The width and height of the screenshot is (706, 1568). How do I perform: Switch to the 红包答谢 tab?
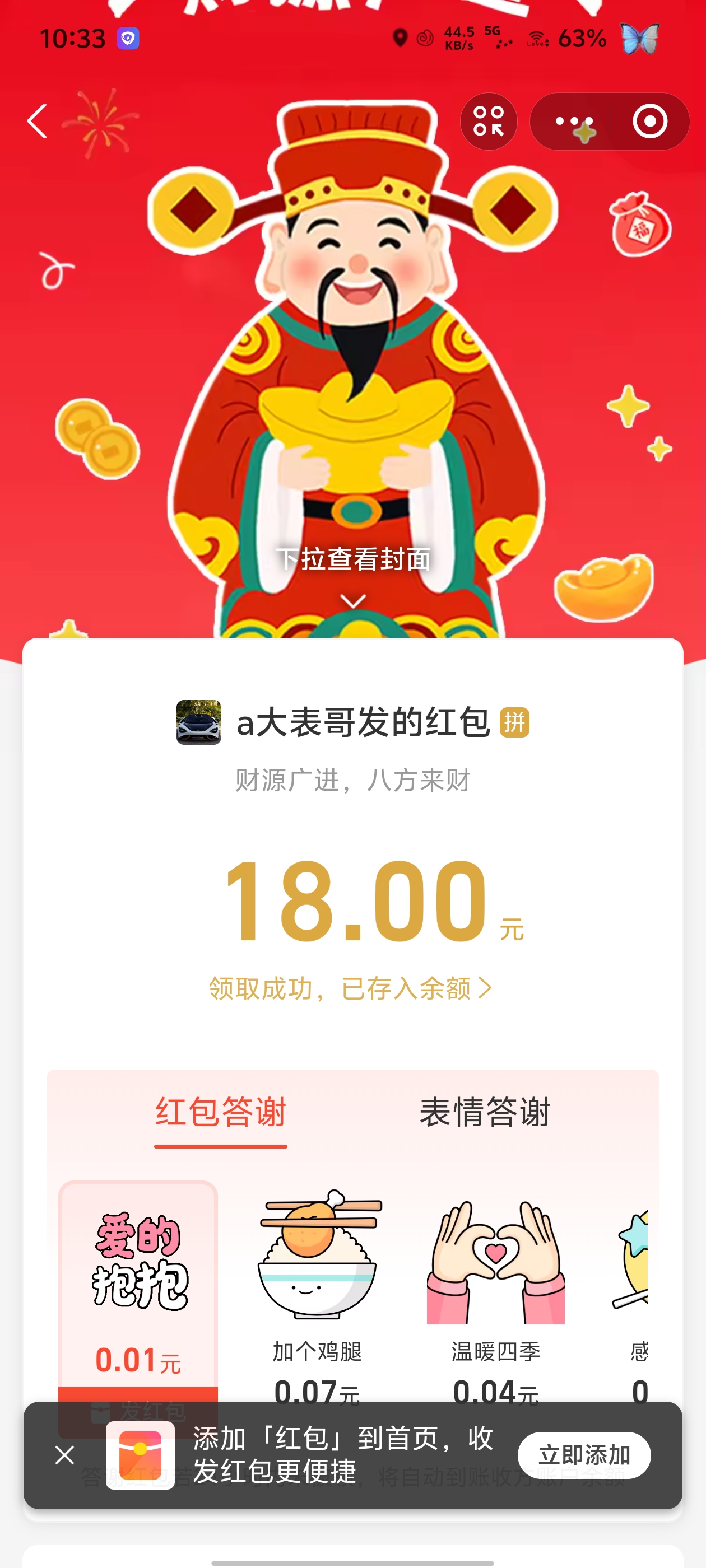[x=221, y=1113]
